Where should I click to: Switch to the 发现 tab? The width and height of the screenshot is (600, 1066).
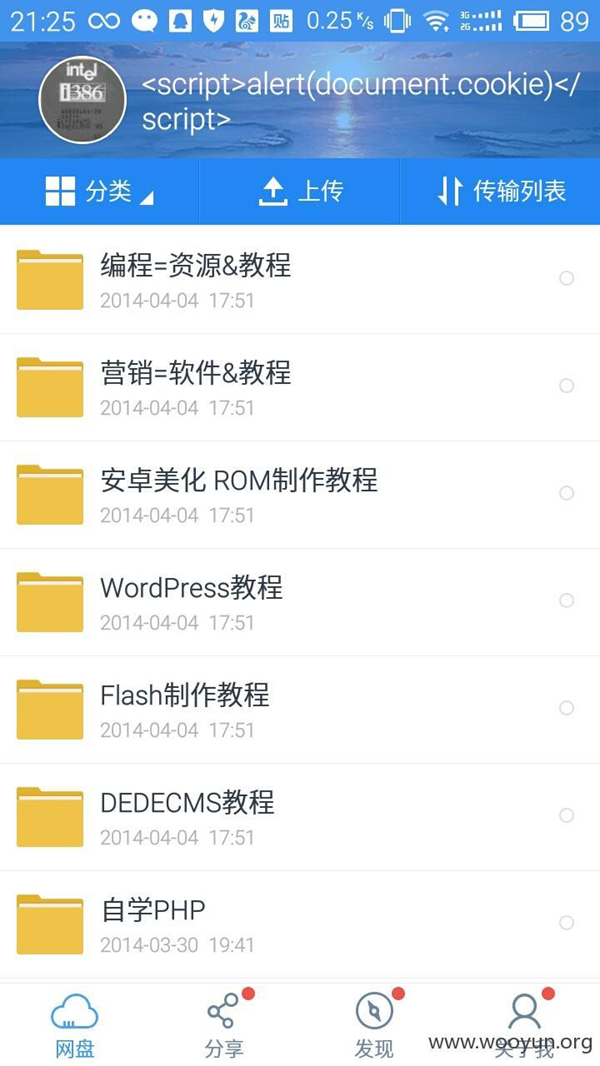coord(374,1025)
